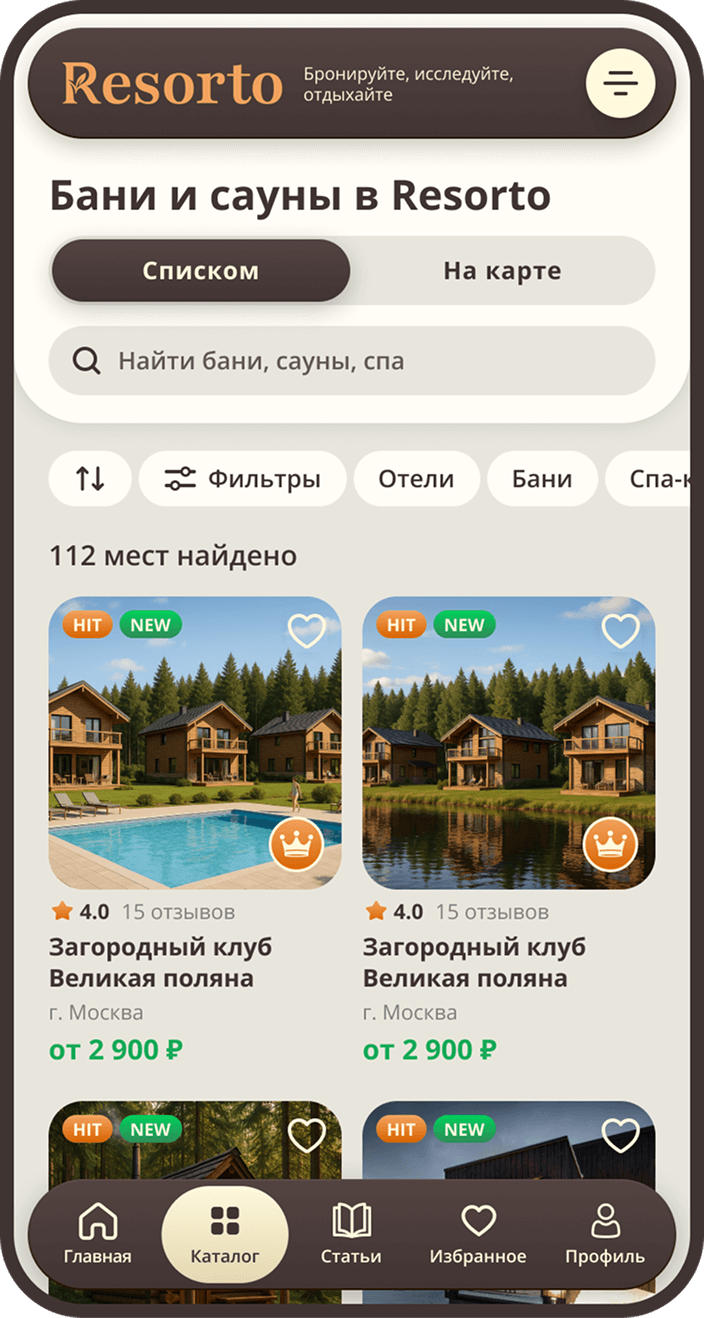The width and height of the screenshot is (704, 1318).
Task: Switch to Списком view
Action: [201, 271]
